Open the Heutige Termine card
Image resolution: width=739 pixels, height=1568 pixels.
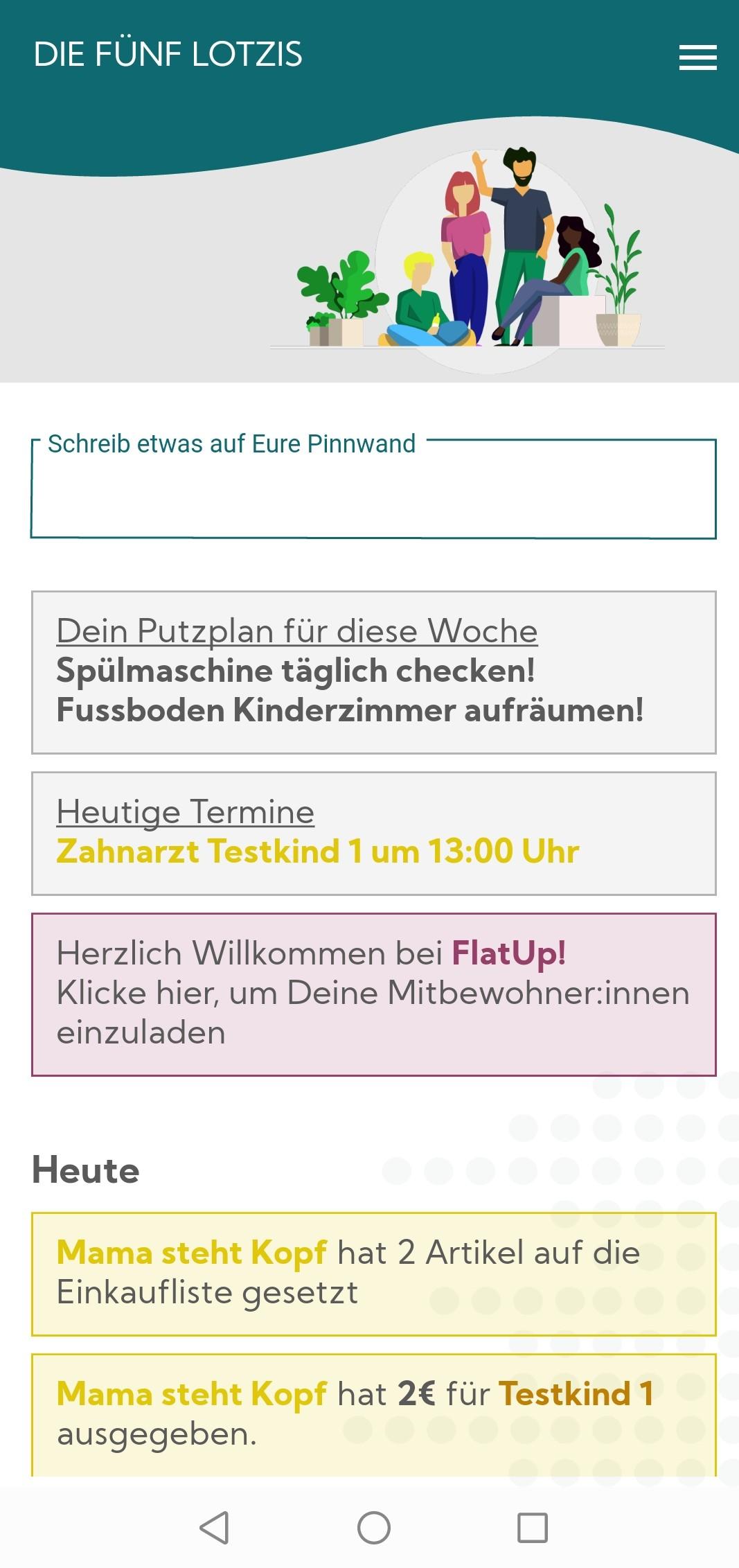coord(373,833)
